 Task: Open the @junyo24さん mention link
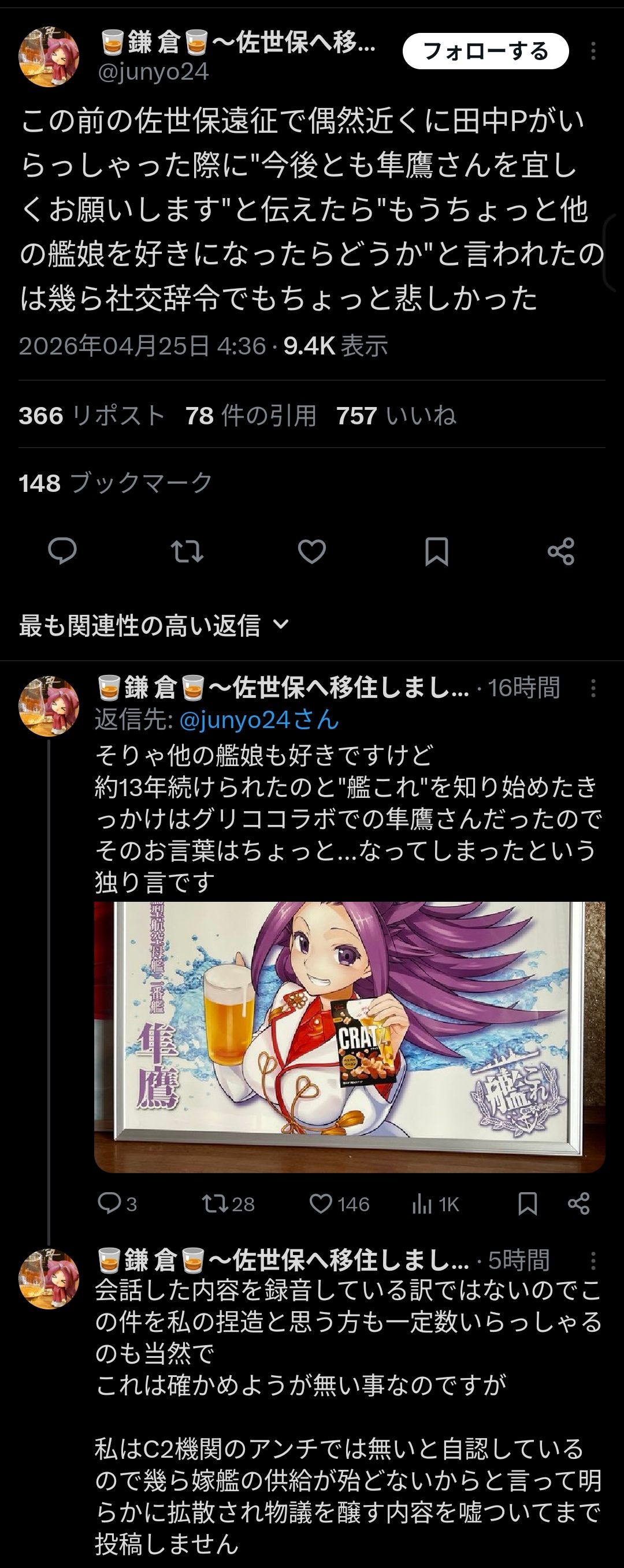click(259, 720)
